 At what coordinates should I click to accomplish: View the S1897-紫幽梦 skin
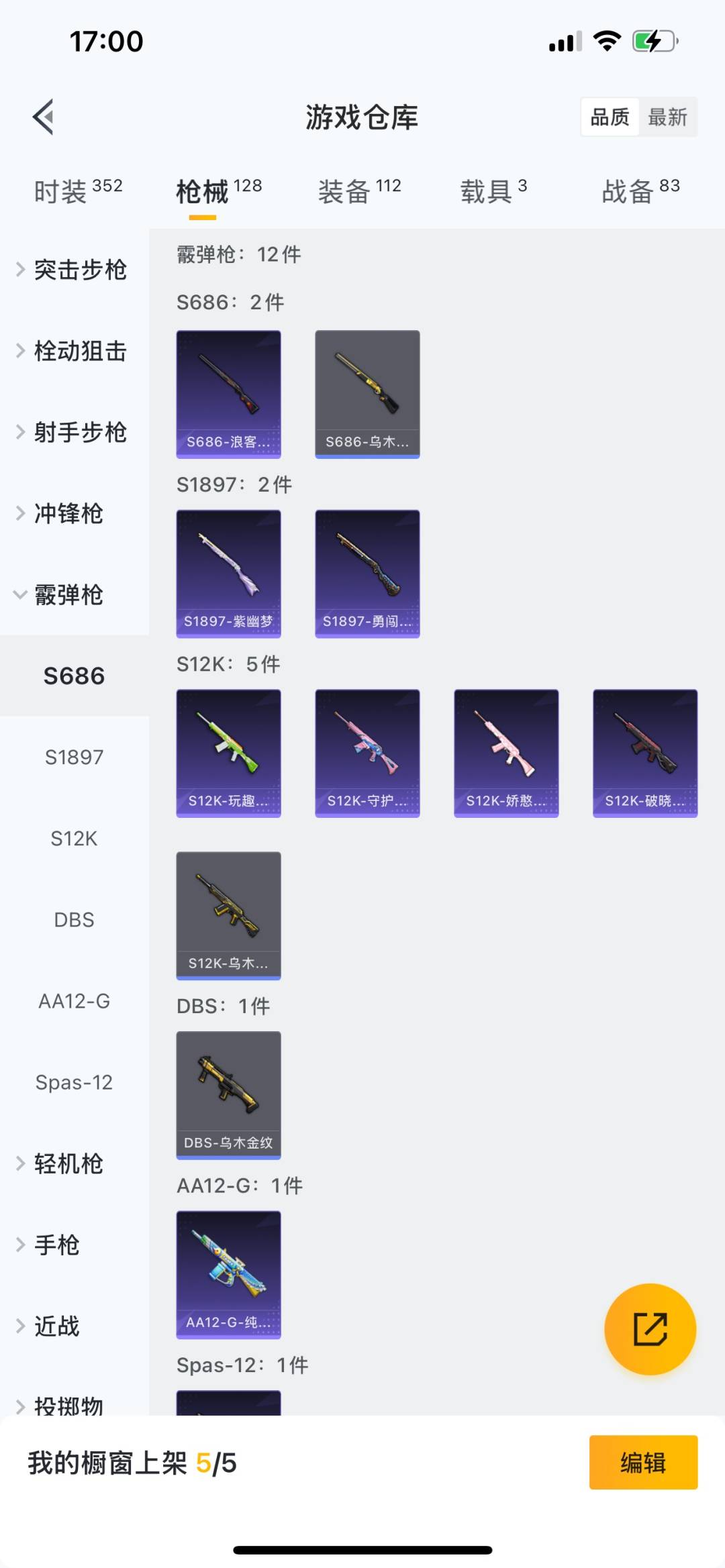(228, 574)
